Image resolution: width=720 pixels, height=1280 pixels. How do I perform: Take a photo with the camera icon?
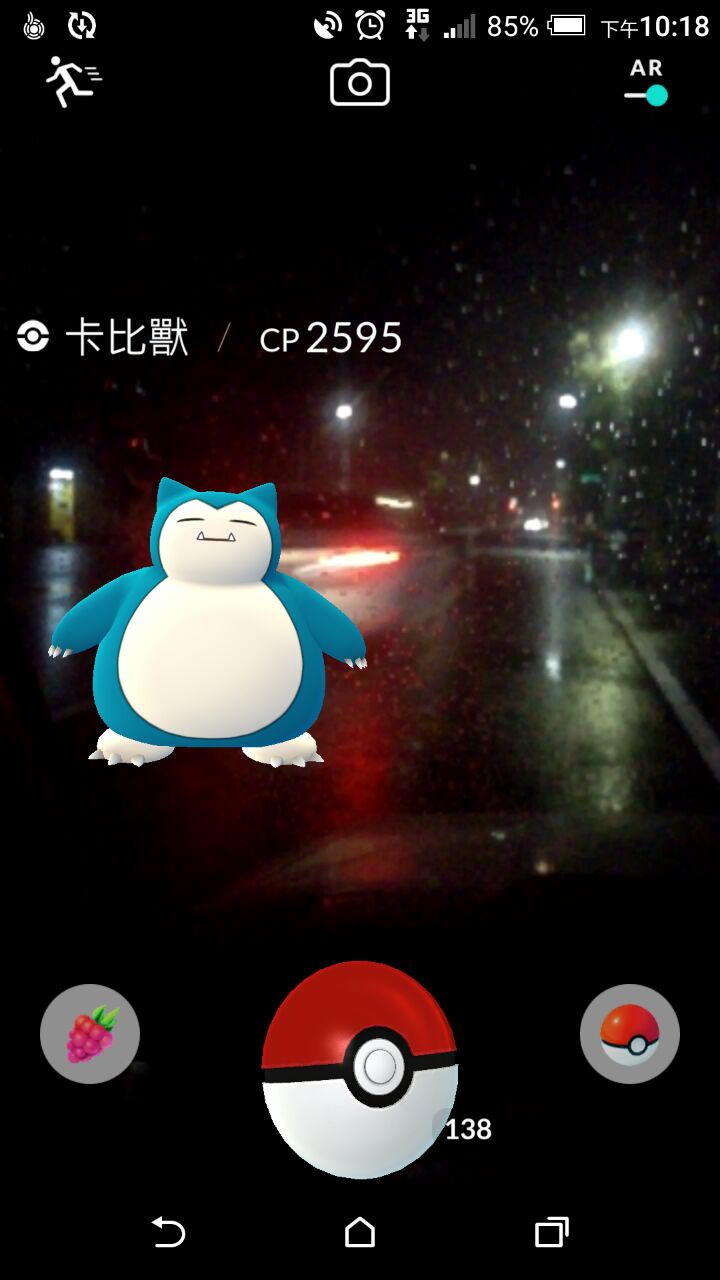[360, 84]
